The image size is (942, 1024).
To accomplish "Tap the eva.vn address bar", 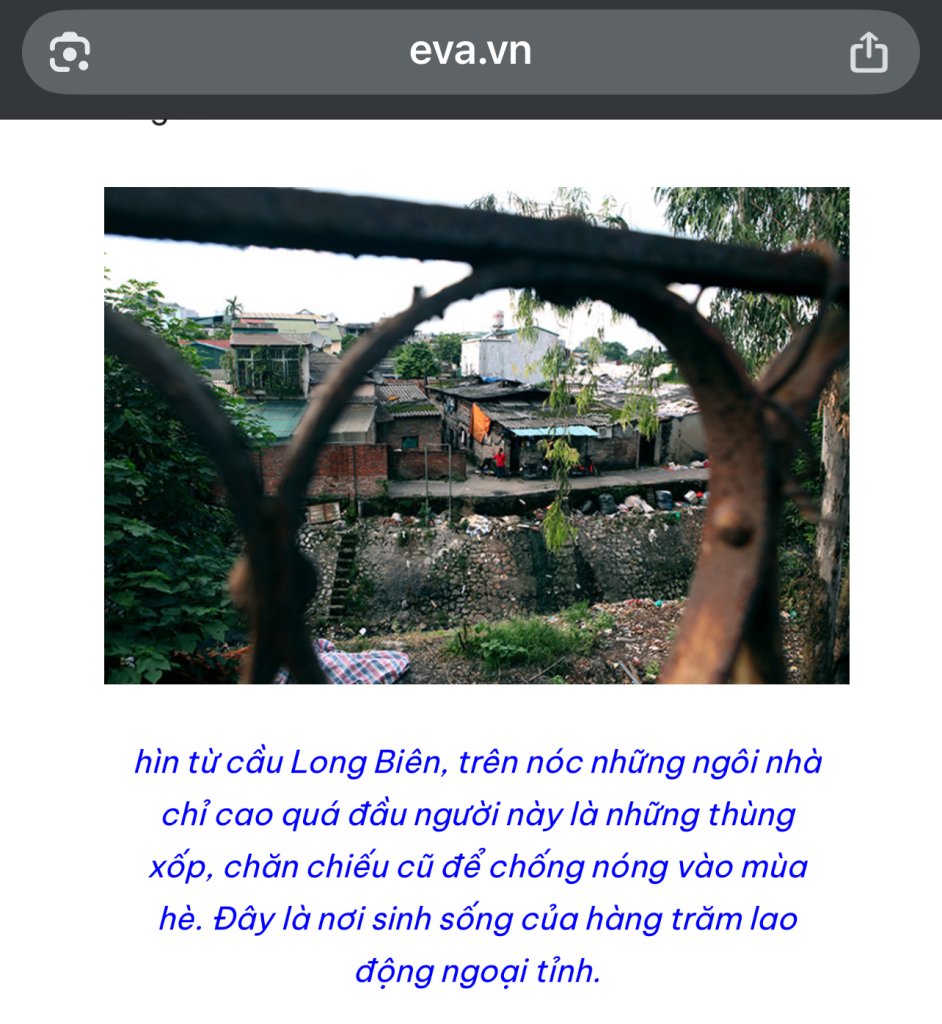I will click(470, 52).
